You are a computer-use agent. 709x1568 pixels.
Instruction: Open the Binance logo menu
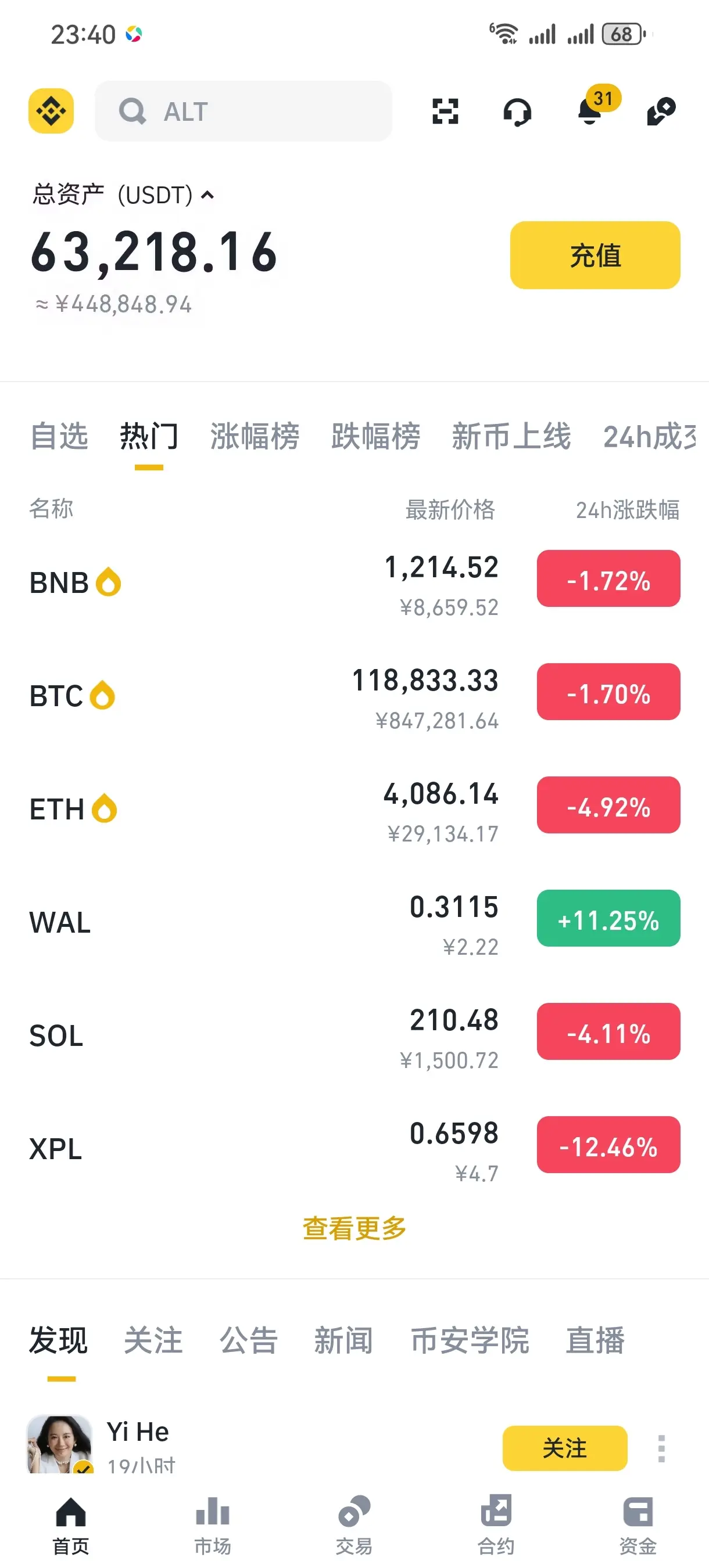coord(51,111)
